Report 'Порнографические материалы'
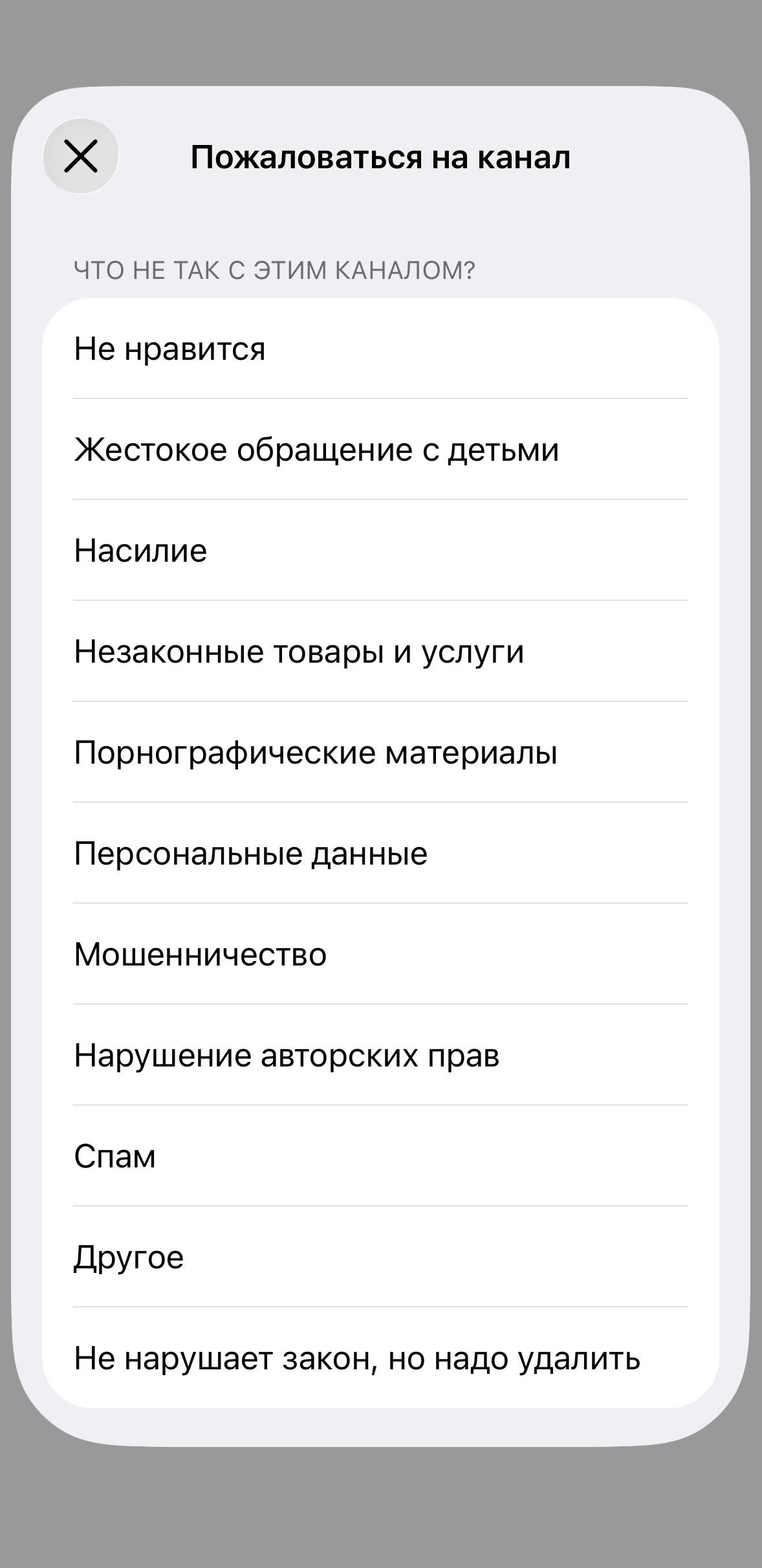This screenshot has width=762, height=1568. [317, 753]
